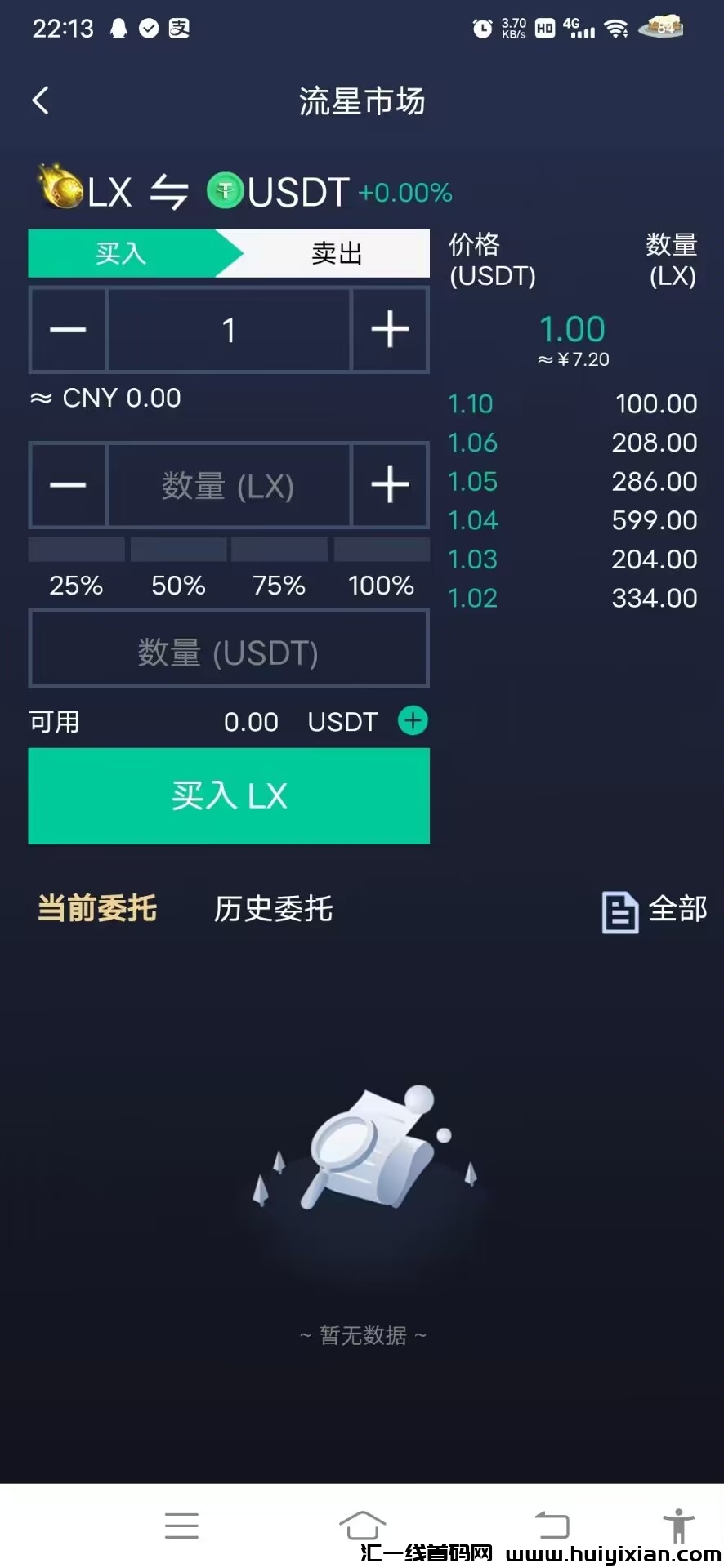Select the 买入 buy tab
The width and height of the screenshot is (724, 1568).
118,253
